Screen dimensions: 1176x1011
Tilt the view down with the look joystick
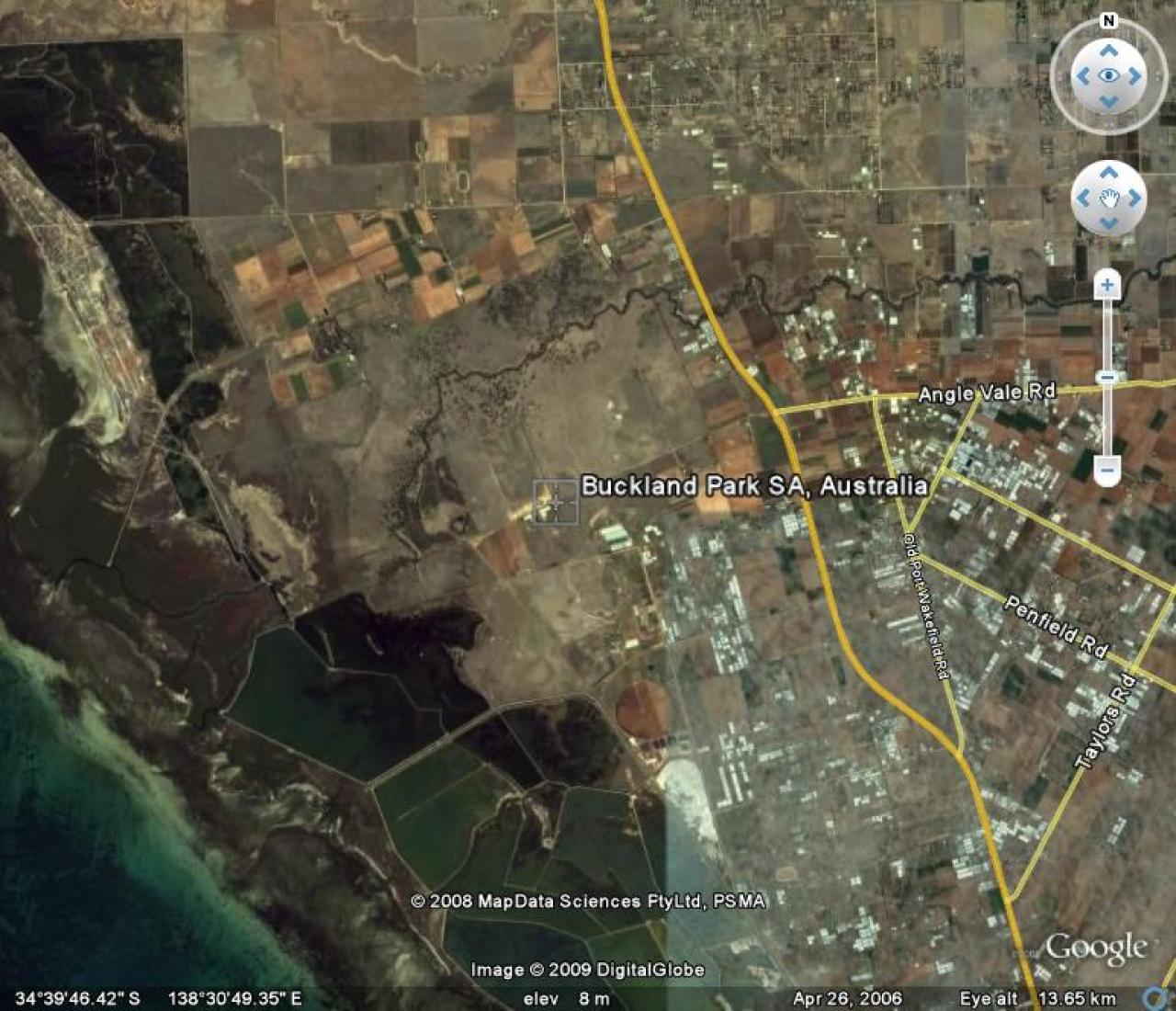(x=1109, y=101)
